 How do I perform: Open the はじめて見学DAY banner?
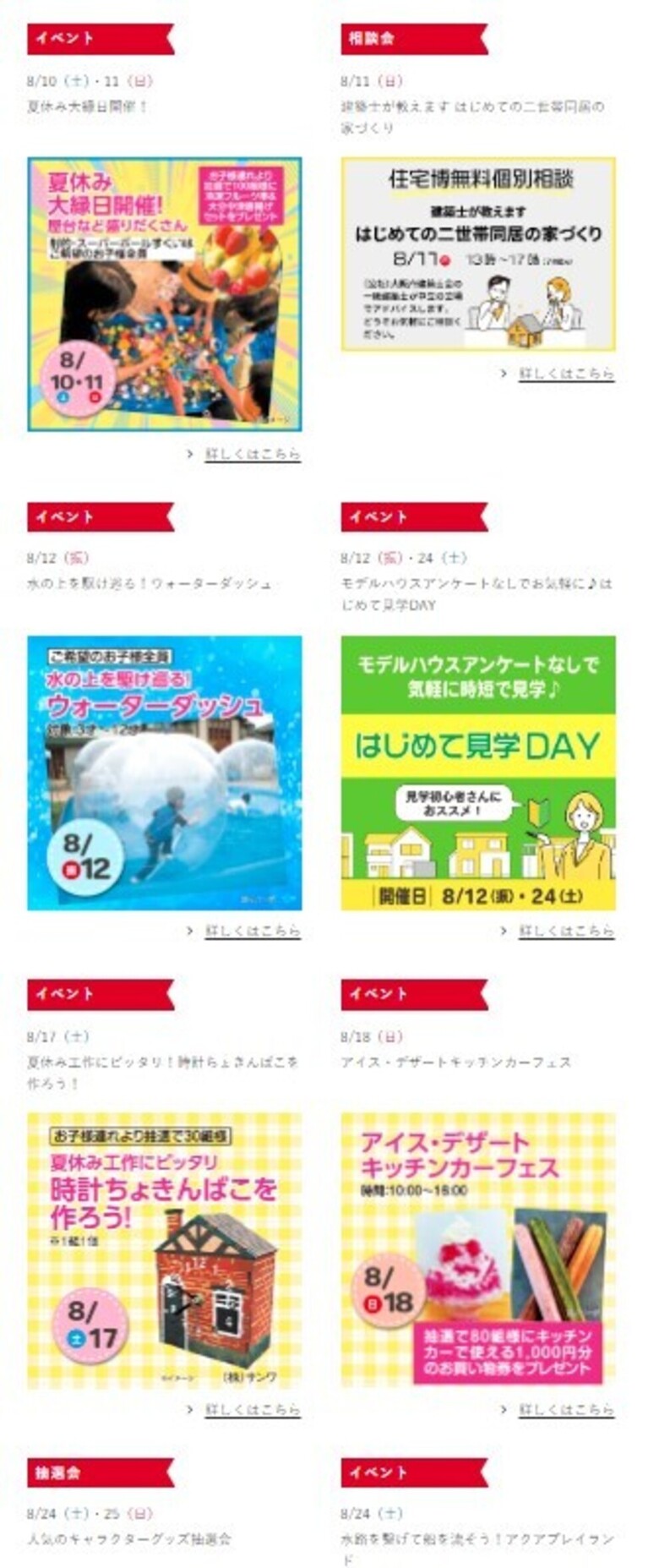click(x=478, y=772)
